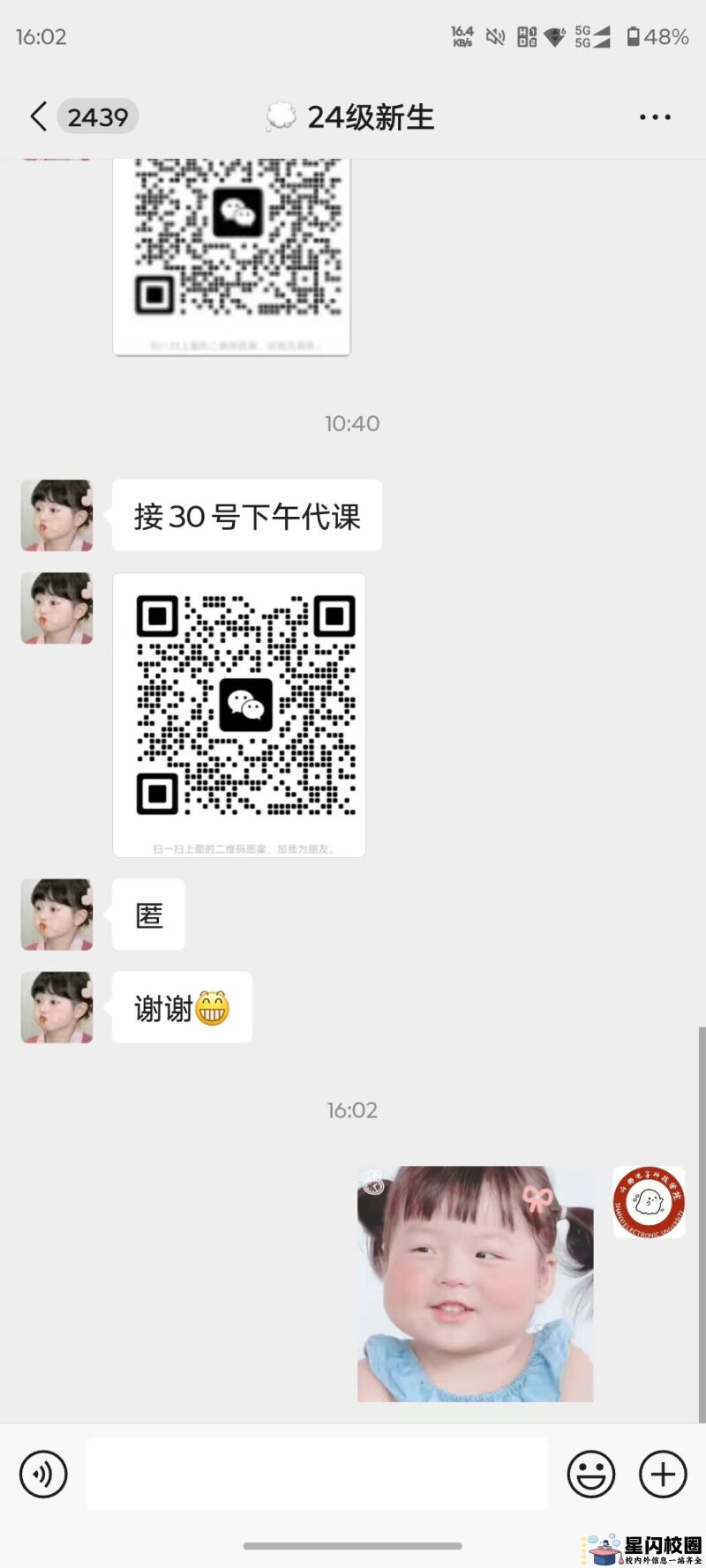Open the emoji sticker panel

pyautogui.click(x=590, y=1474)
